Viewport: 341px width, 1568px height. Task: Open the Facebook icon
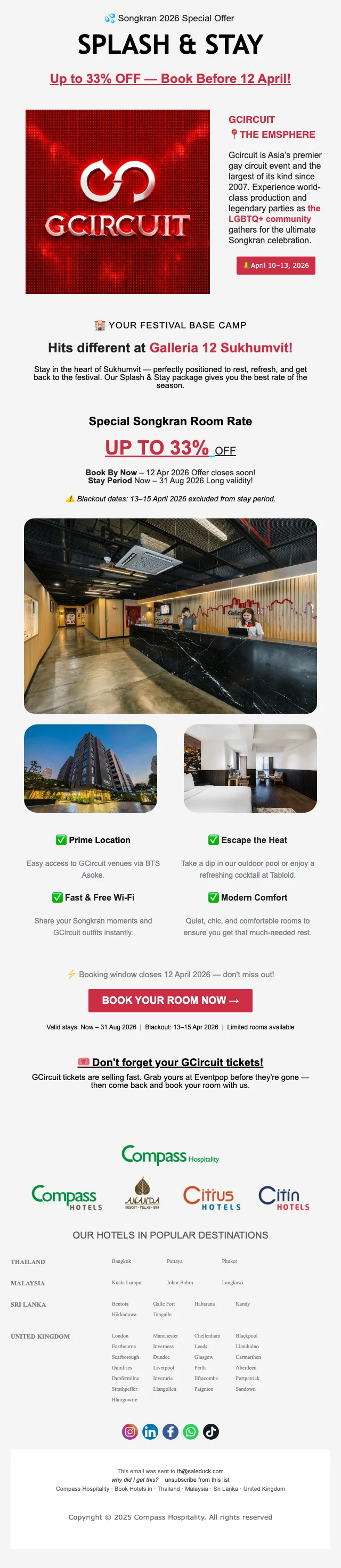tap(170, 1431)
